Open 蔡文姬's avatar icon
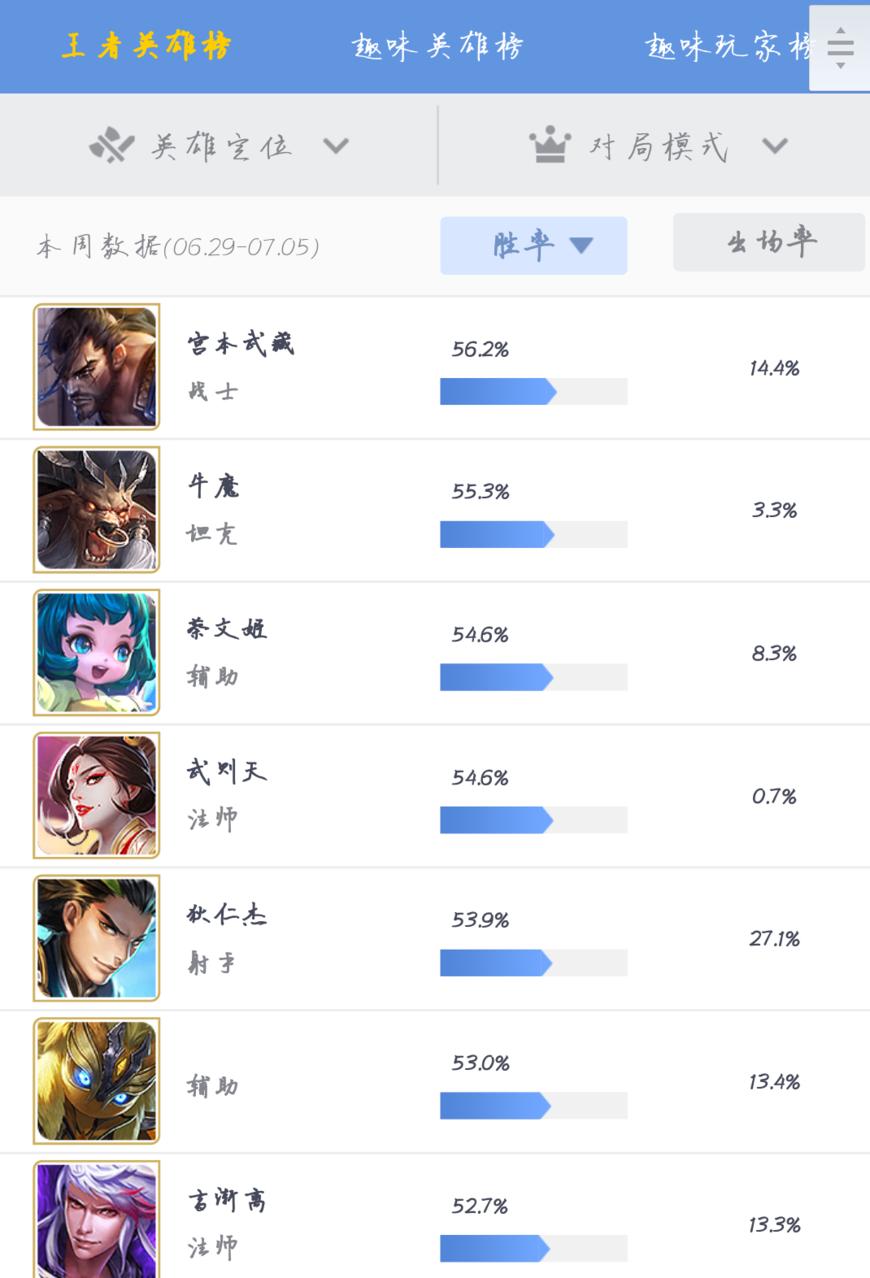 pyautogui.click(x=96, y=652)
